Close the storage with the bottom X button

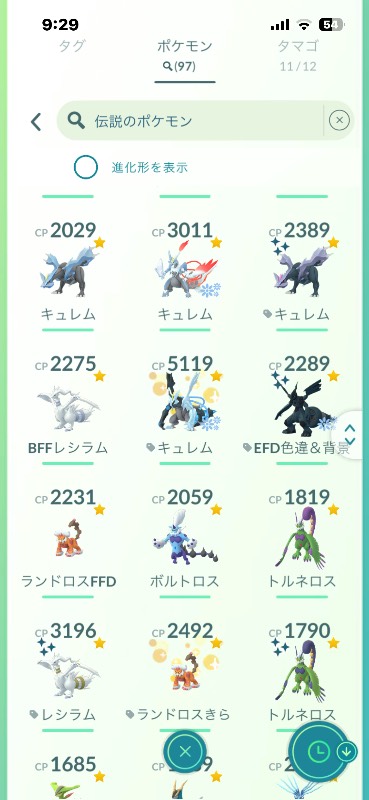pyautogui.click(x=185, y=751)
